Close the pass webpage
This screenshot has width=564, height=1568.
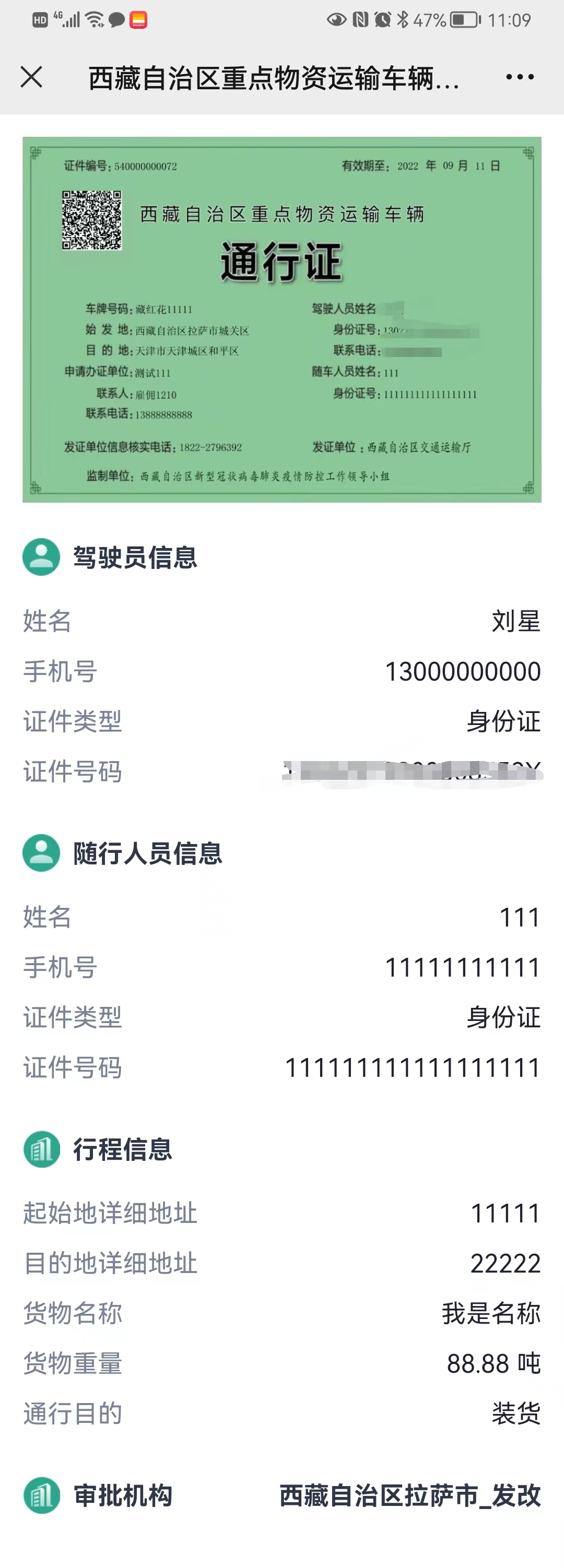(32, 77)
